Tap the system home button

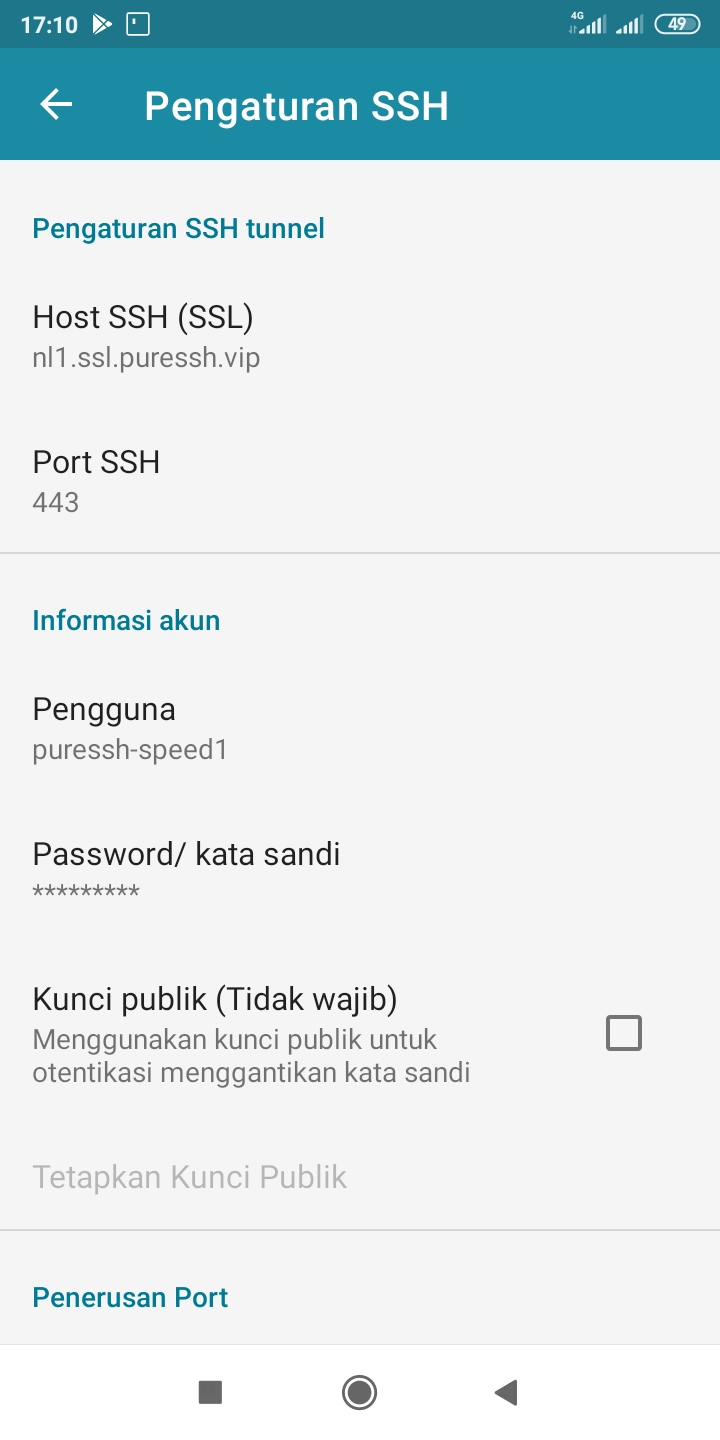click(x=359, y=1392)
